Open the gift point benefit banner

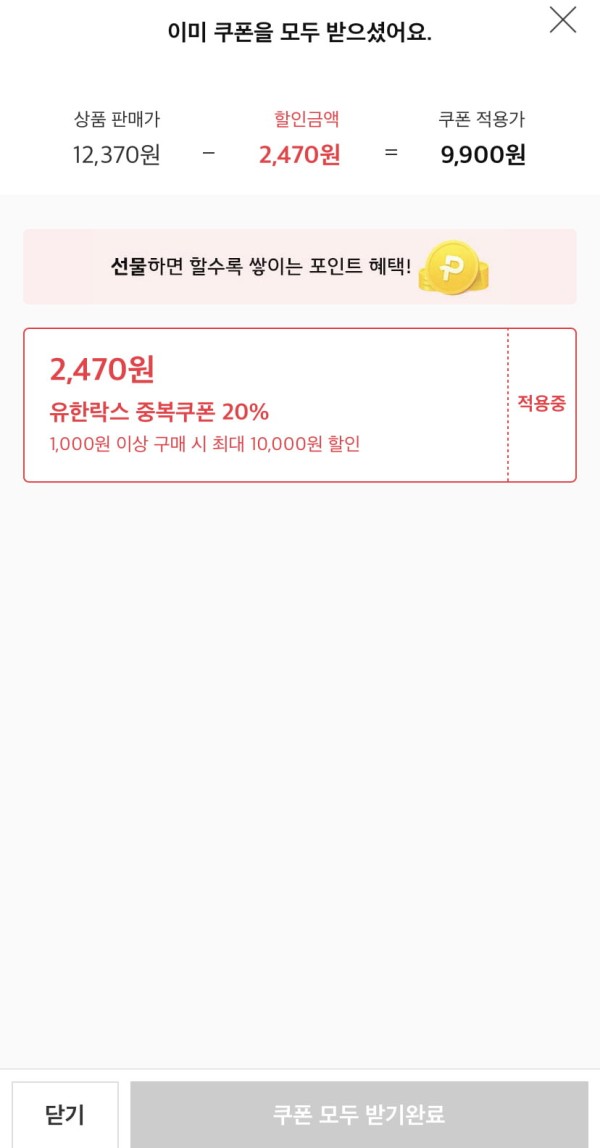tap(300, 267)
